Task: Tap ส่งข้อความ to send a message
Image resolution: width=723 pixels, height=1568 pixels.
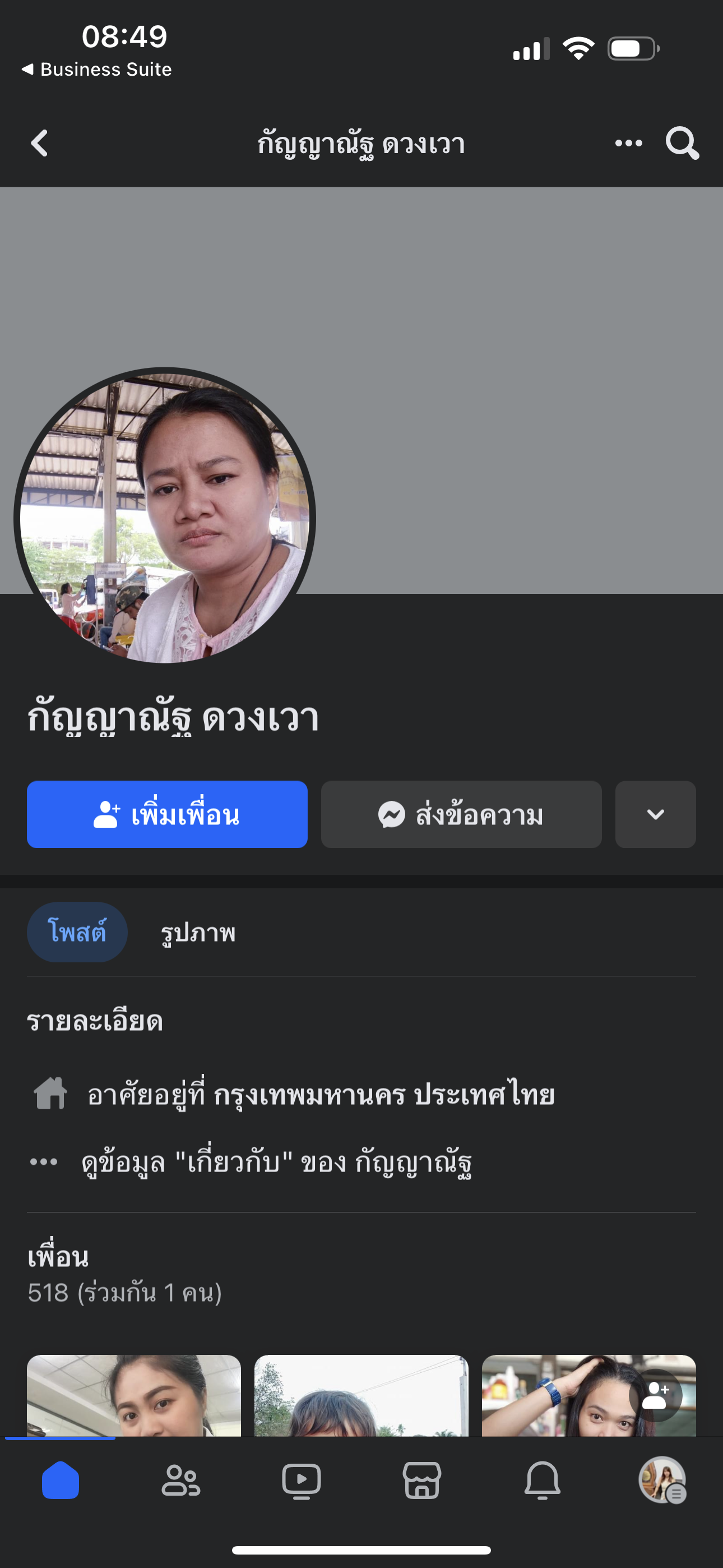Action: pos(461,814)
